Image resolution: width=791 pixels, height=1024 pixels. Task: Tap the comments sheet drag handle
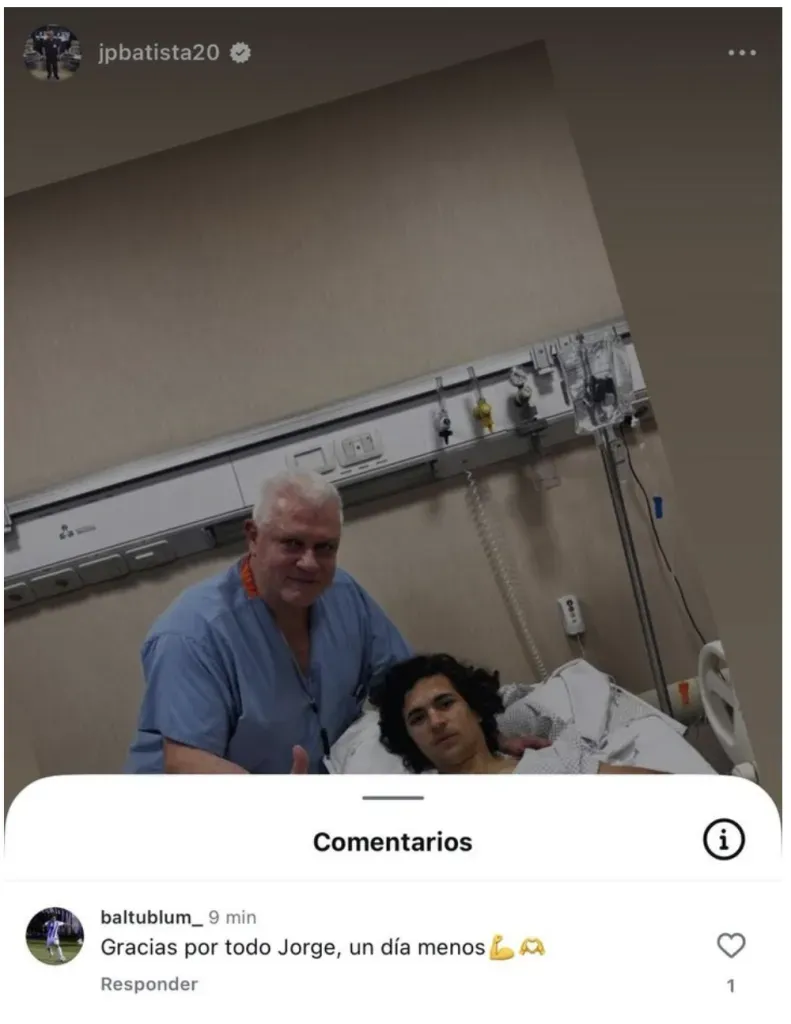pos(393,797)
